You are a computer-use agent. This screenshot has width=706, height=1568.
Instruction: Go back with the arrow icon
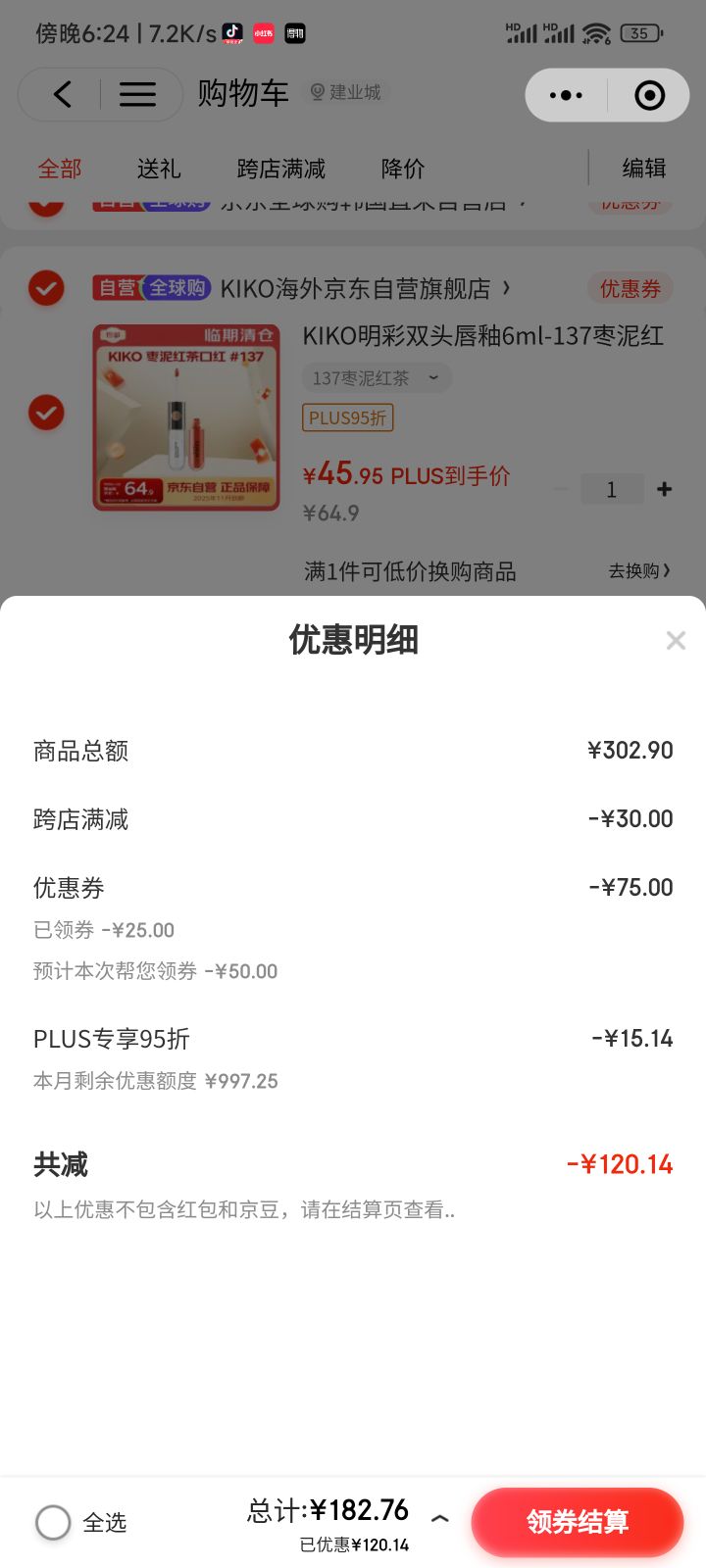(x=63, y=94)
